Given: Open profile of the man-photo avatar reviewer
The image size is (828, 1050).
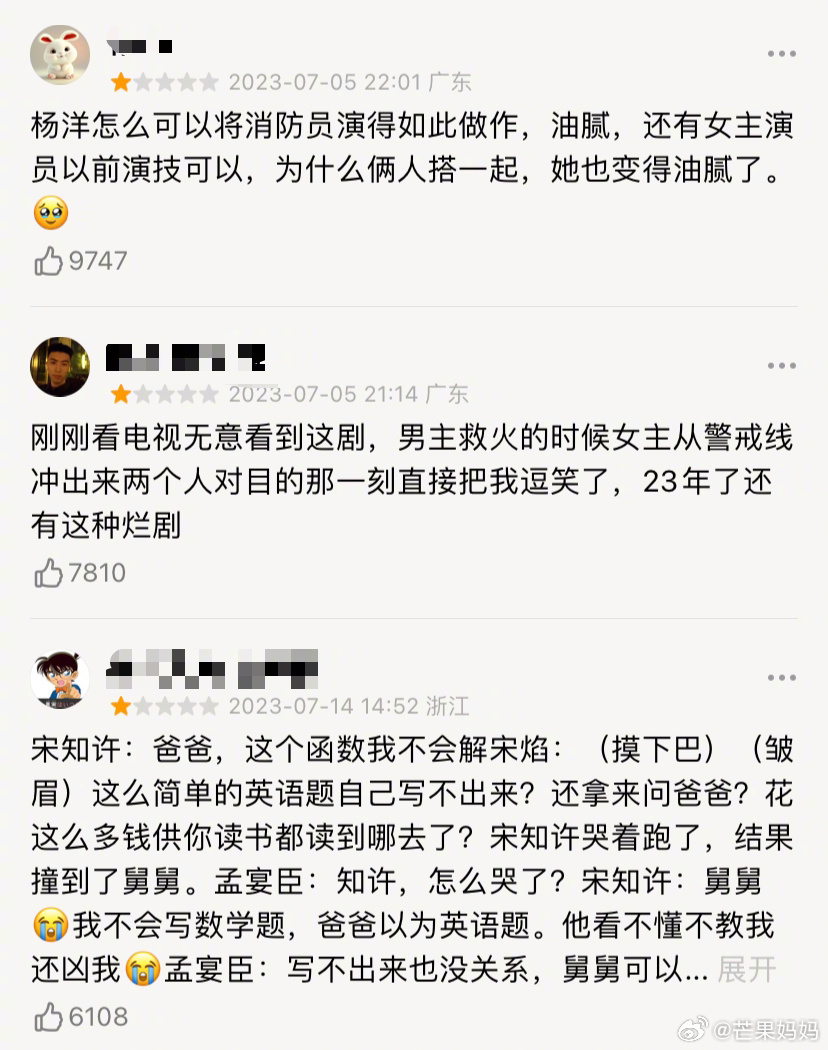Looking at the screenshot, I should tap(60, 367).
